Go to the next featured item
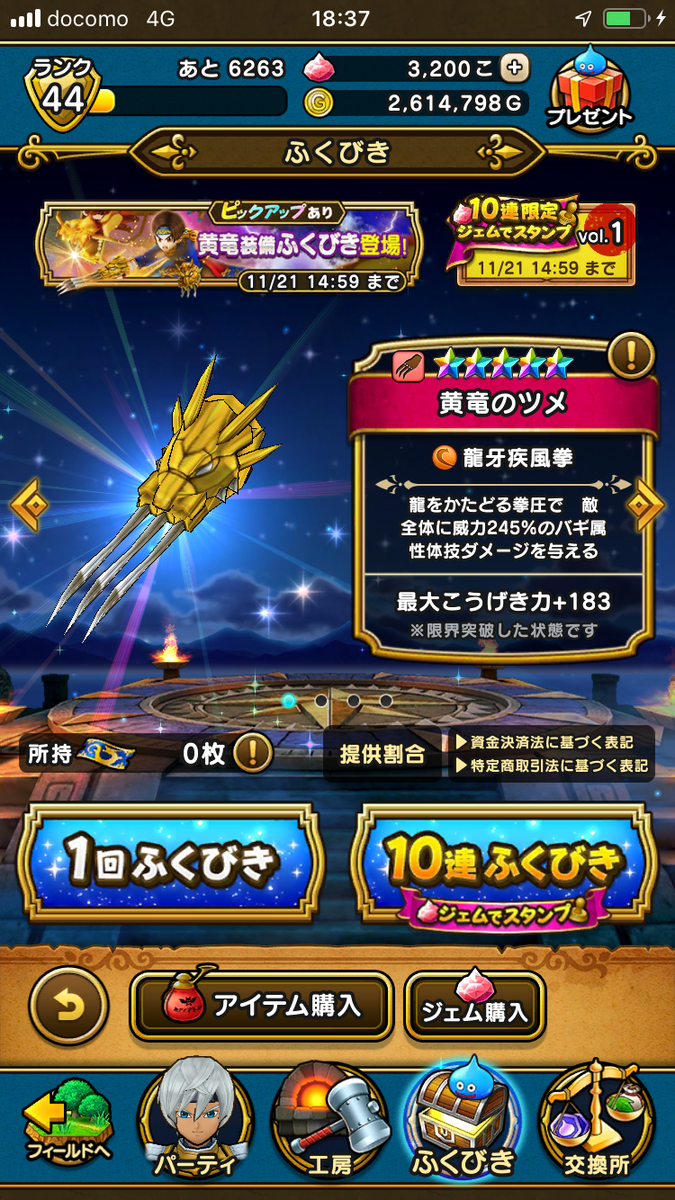The image size is (675, 1200). click(x=648, y=505)
